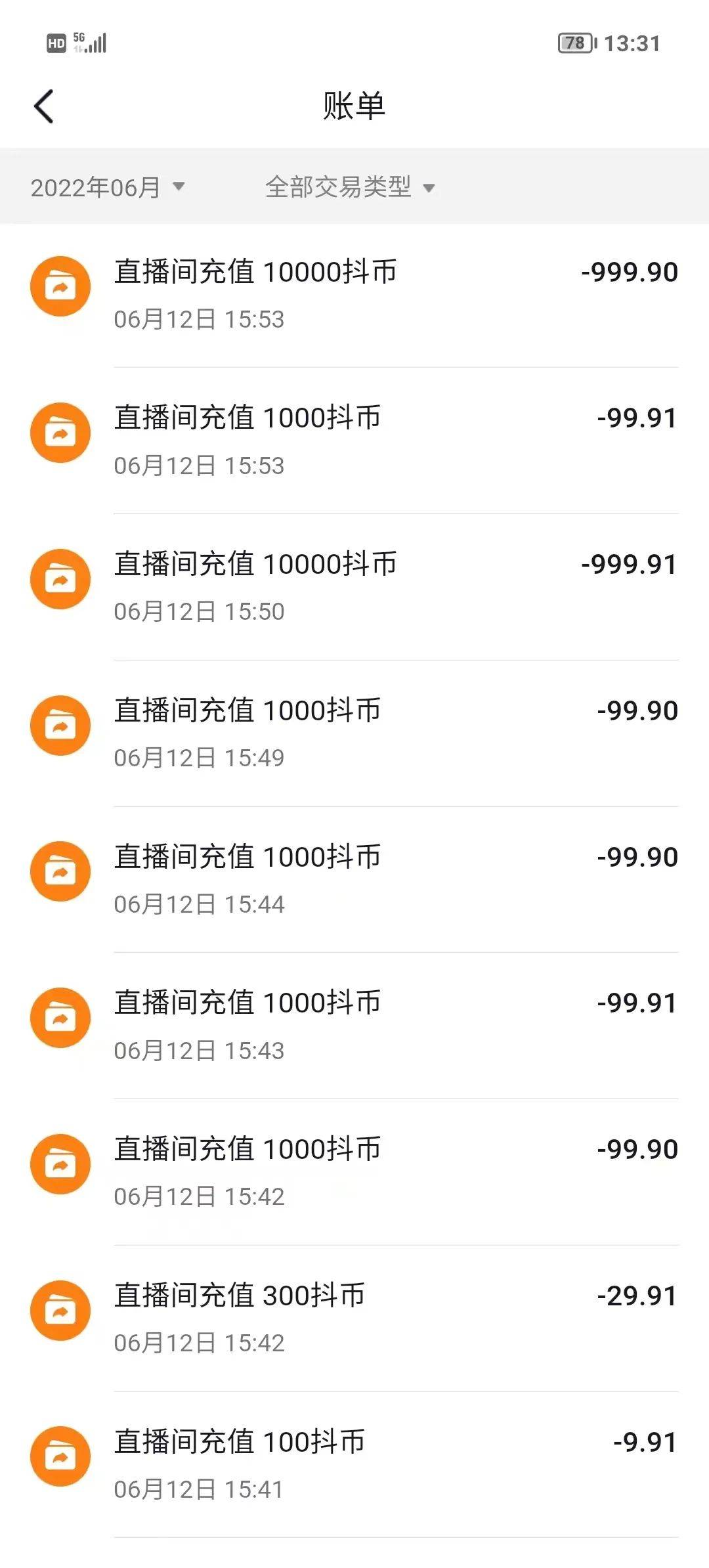View the 10000抖币 recharge at 15:50
709x1568 pixels.
click(354, 587)
